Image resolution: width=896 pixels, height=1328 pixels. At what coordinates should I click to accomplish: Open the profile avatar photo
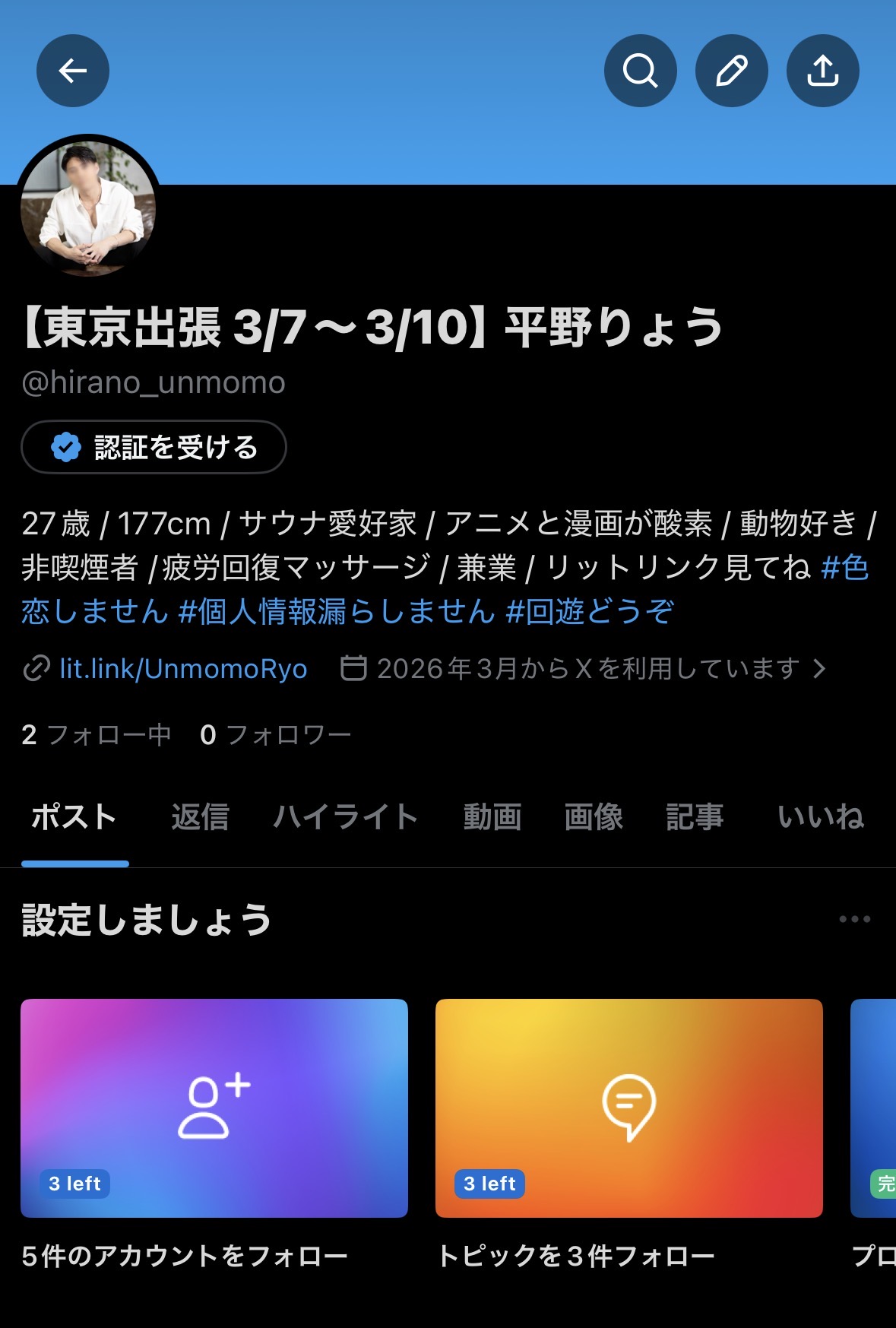point(88,208)
